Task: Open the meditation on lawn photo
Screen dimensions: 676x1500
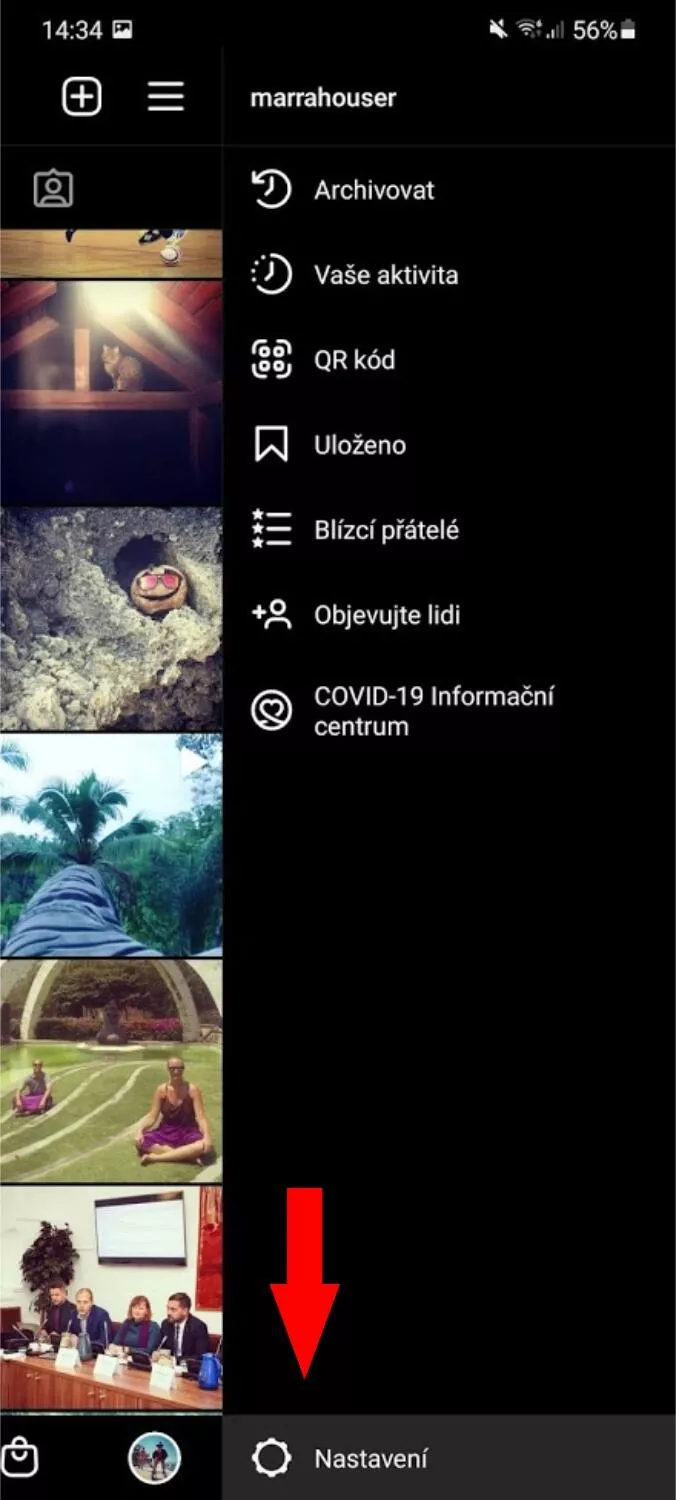Action: (x=110, y=1071)
